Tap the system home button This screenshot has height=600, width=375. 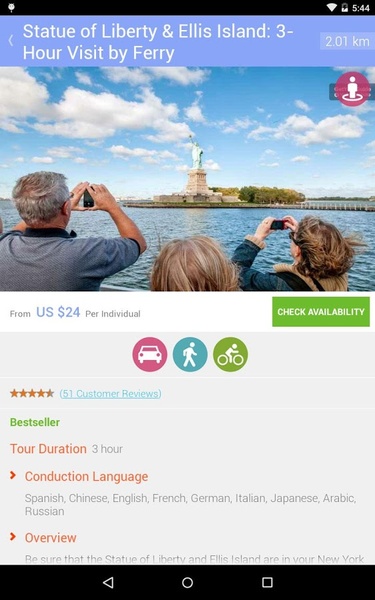pos(188,582)
